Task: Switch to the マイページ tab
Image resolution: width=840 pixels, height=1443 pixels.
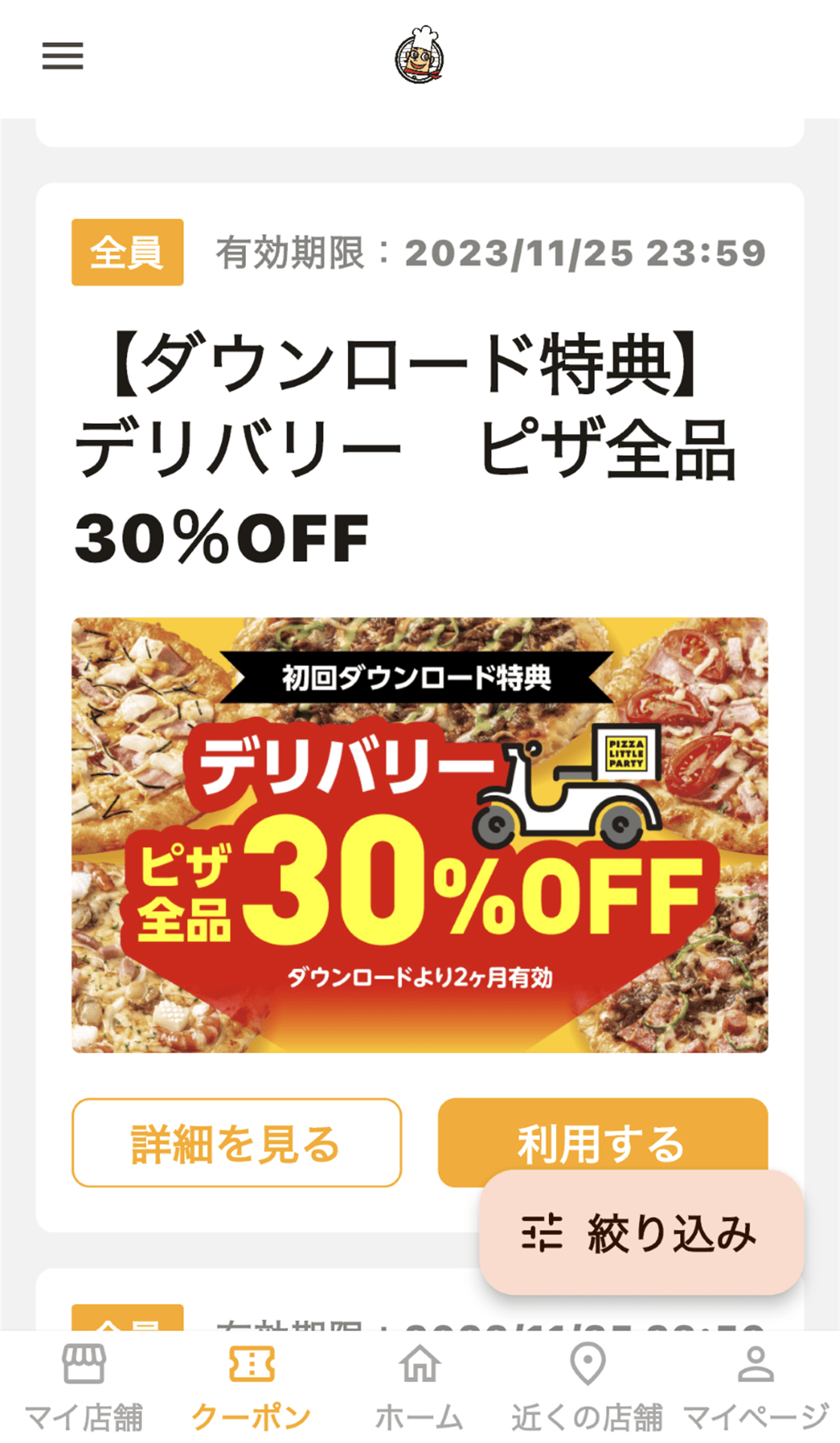Action: [755, 1387]
